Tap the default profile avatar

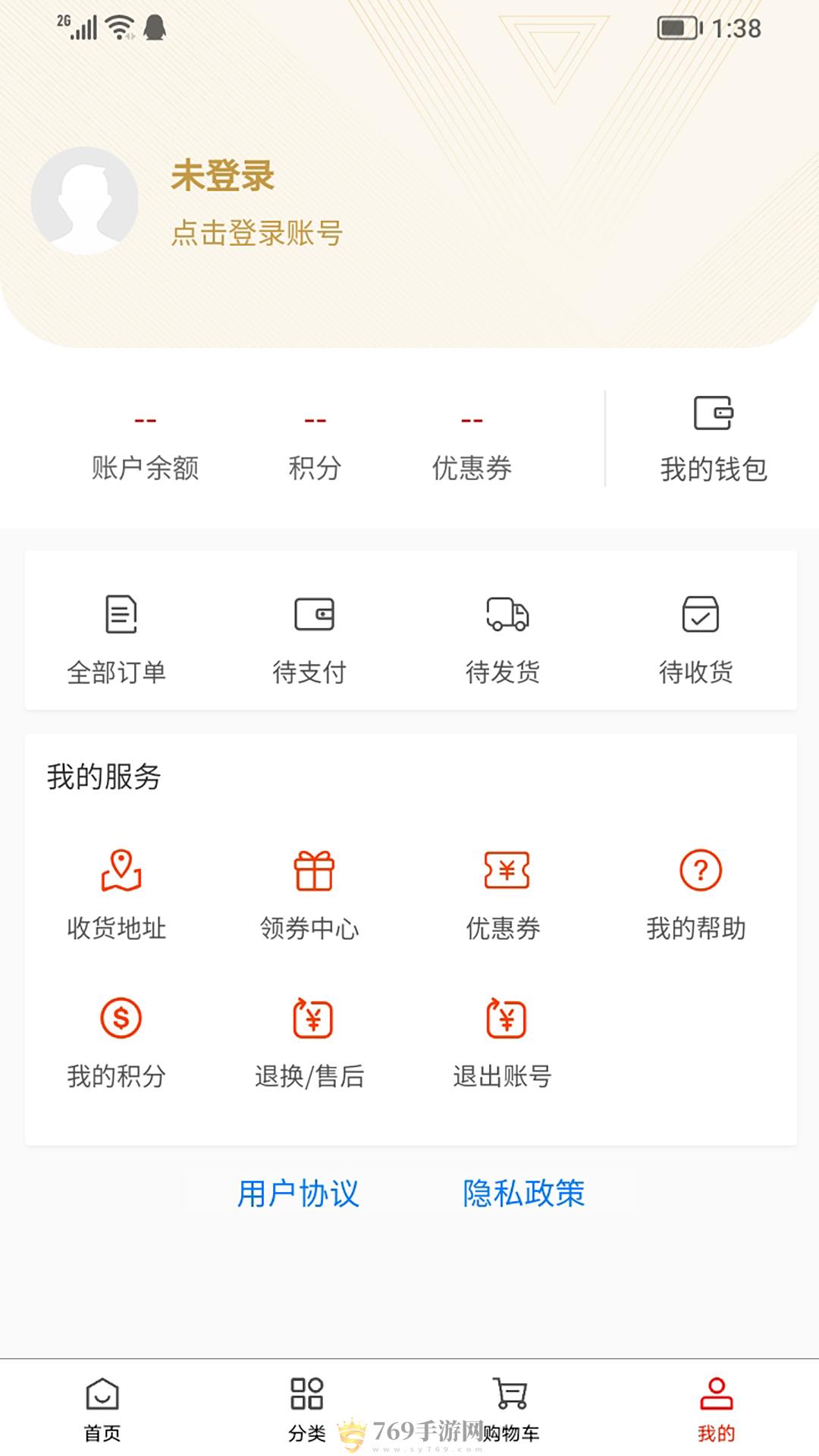tap(84, 200)
